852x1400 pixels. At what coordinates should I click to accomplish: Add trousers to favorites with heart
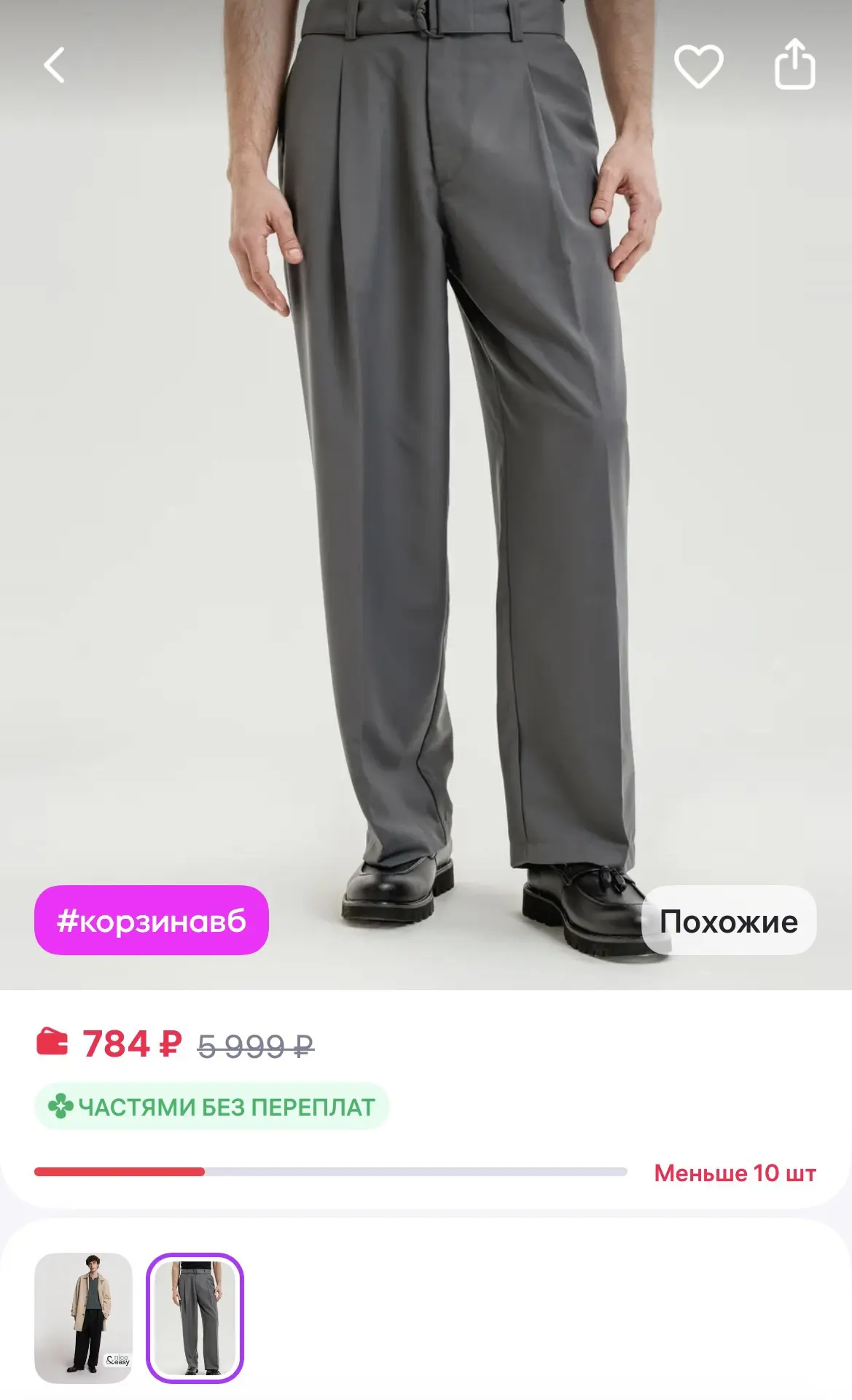point(698,66)
